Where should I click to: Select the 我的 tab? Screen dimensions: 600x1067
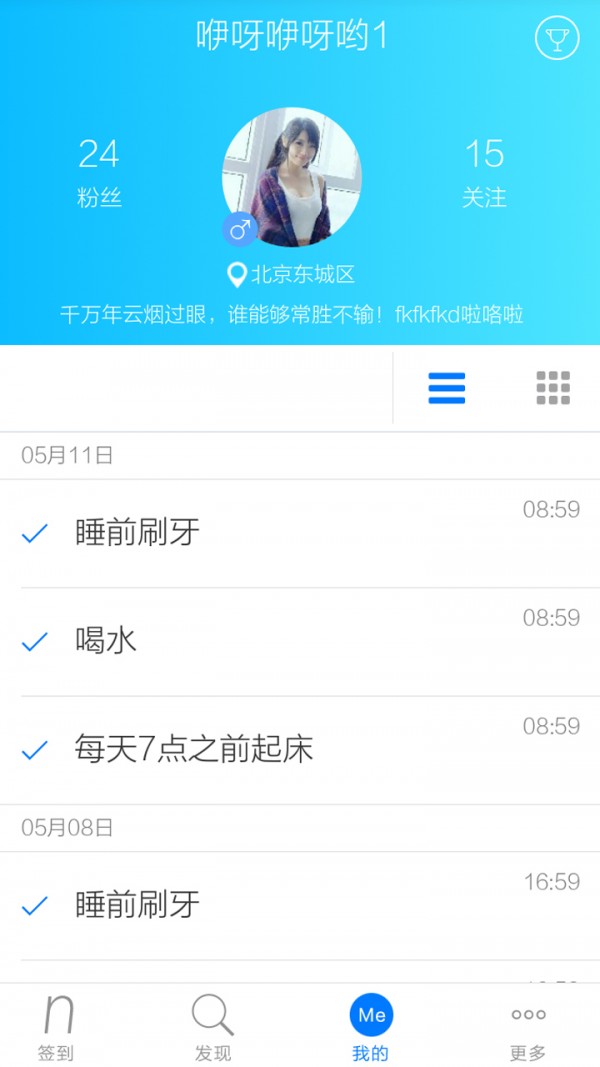pyautogui.click(x=371, y=1027)
